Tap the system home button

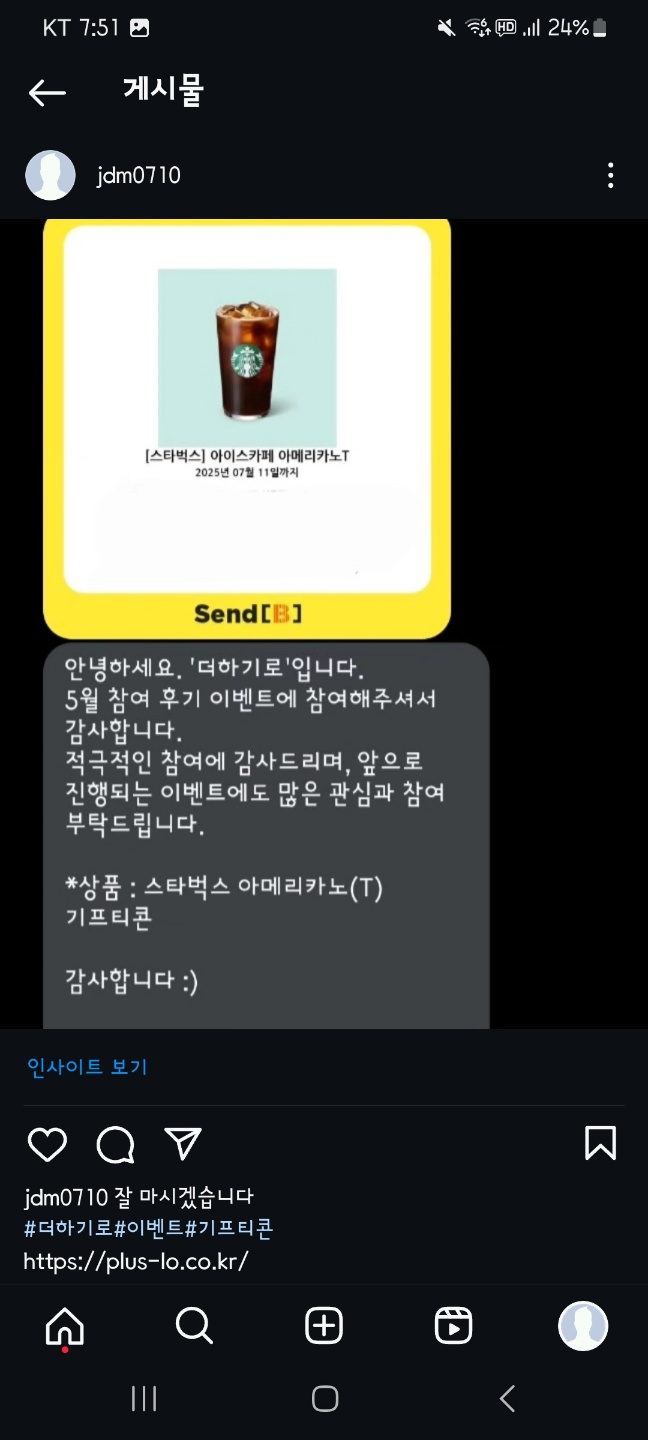(325, 1398)
